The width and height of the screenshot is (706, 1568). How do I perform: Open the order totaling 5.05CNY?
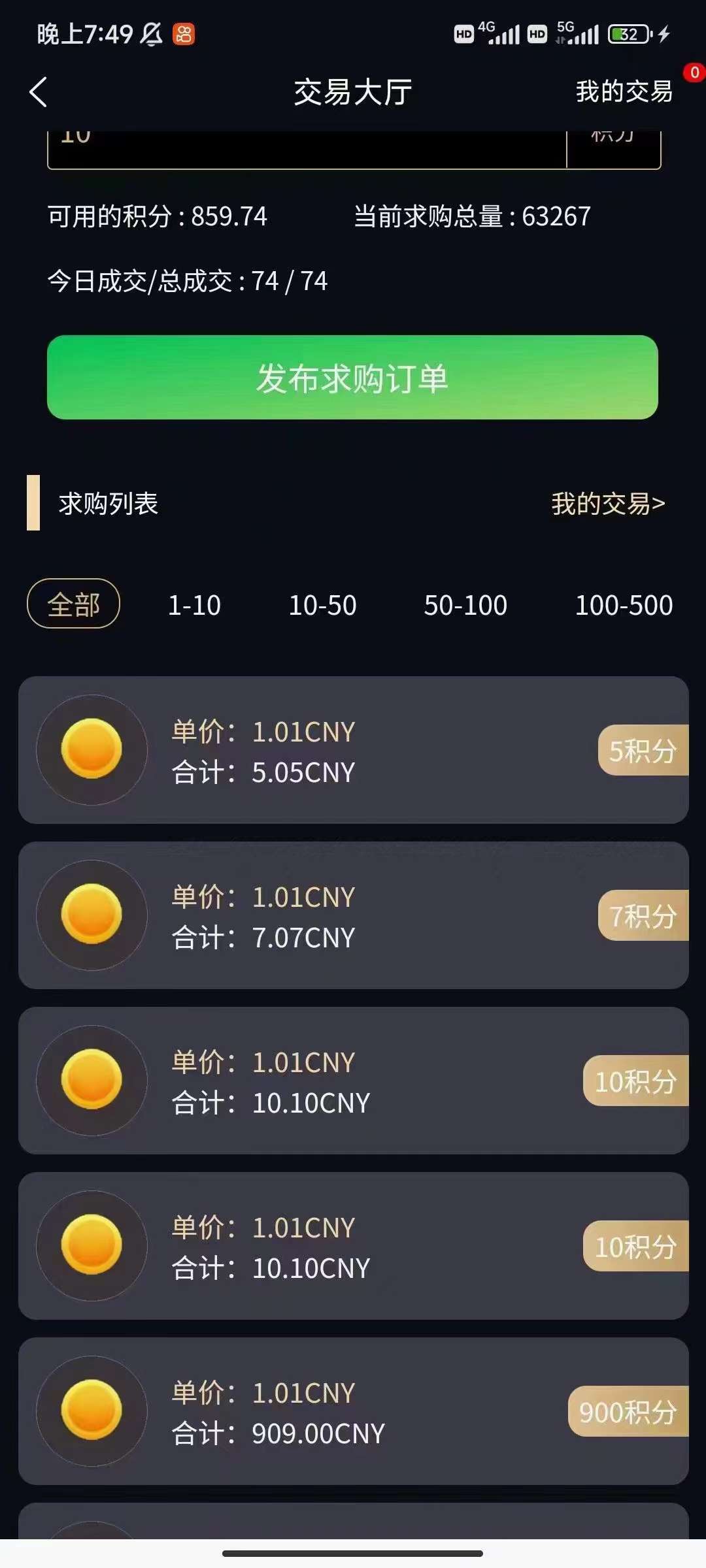point(353,750)
